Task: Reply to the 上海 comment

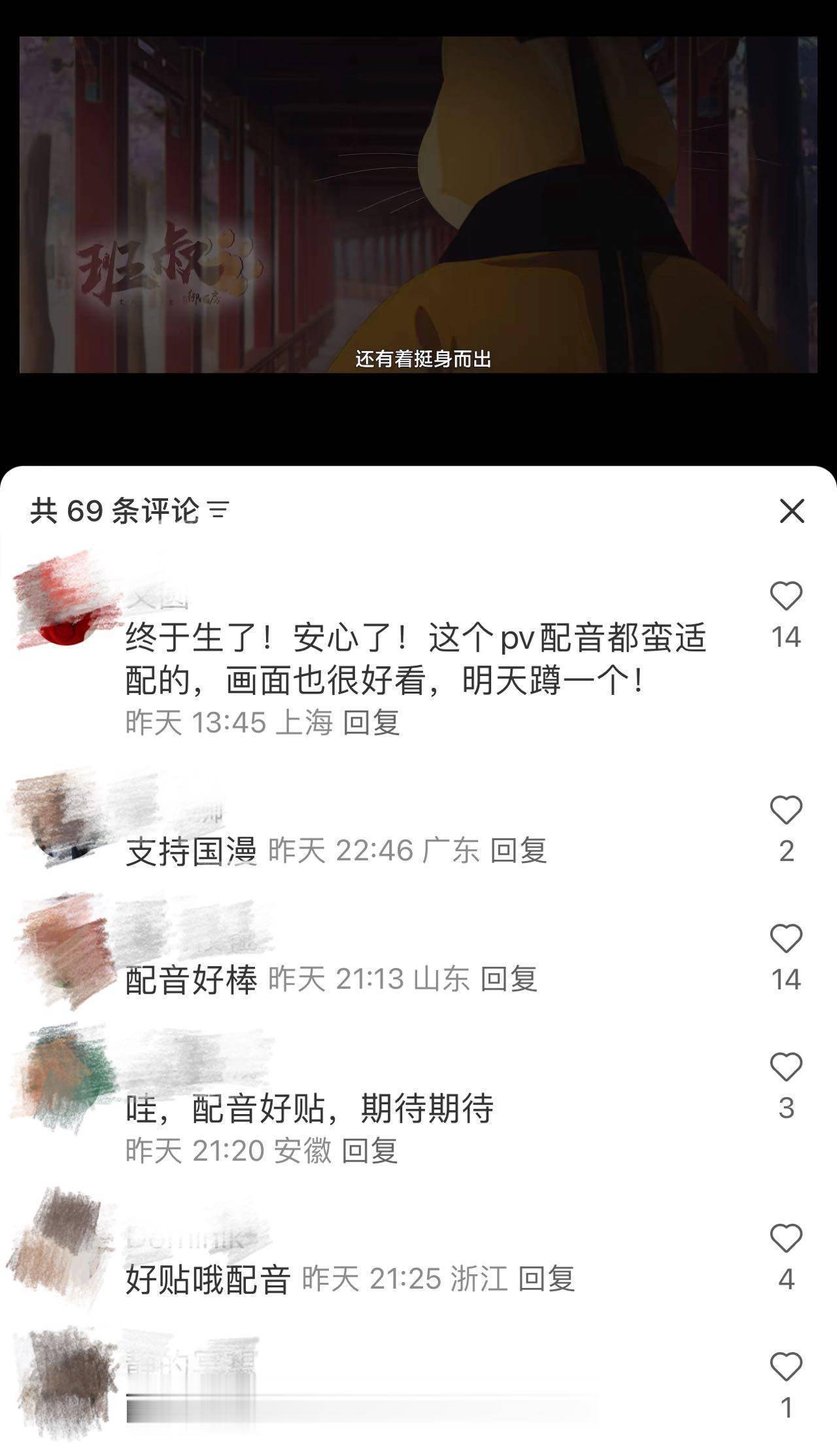Action: pyautogui.click(x=371, y=723)
